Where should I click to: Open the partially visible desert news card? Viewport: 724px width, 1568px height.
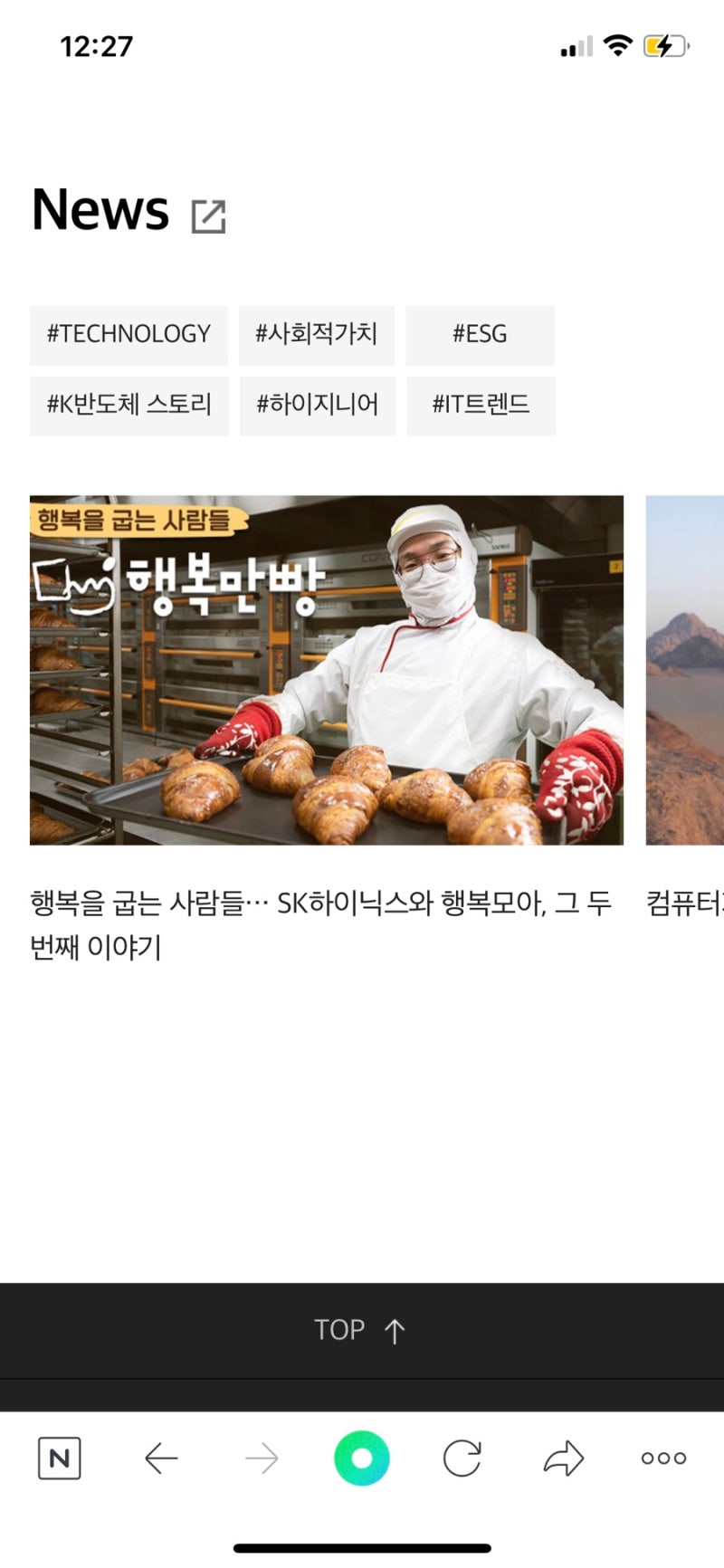pyautogui.click(x=685, y=670)
